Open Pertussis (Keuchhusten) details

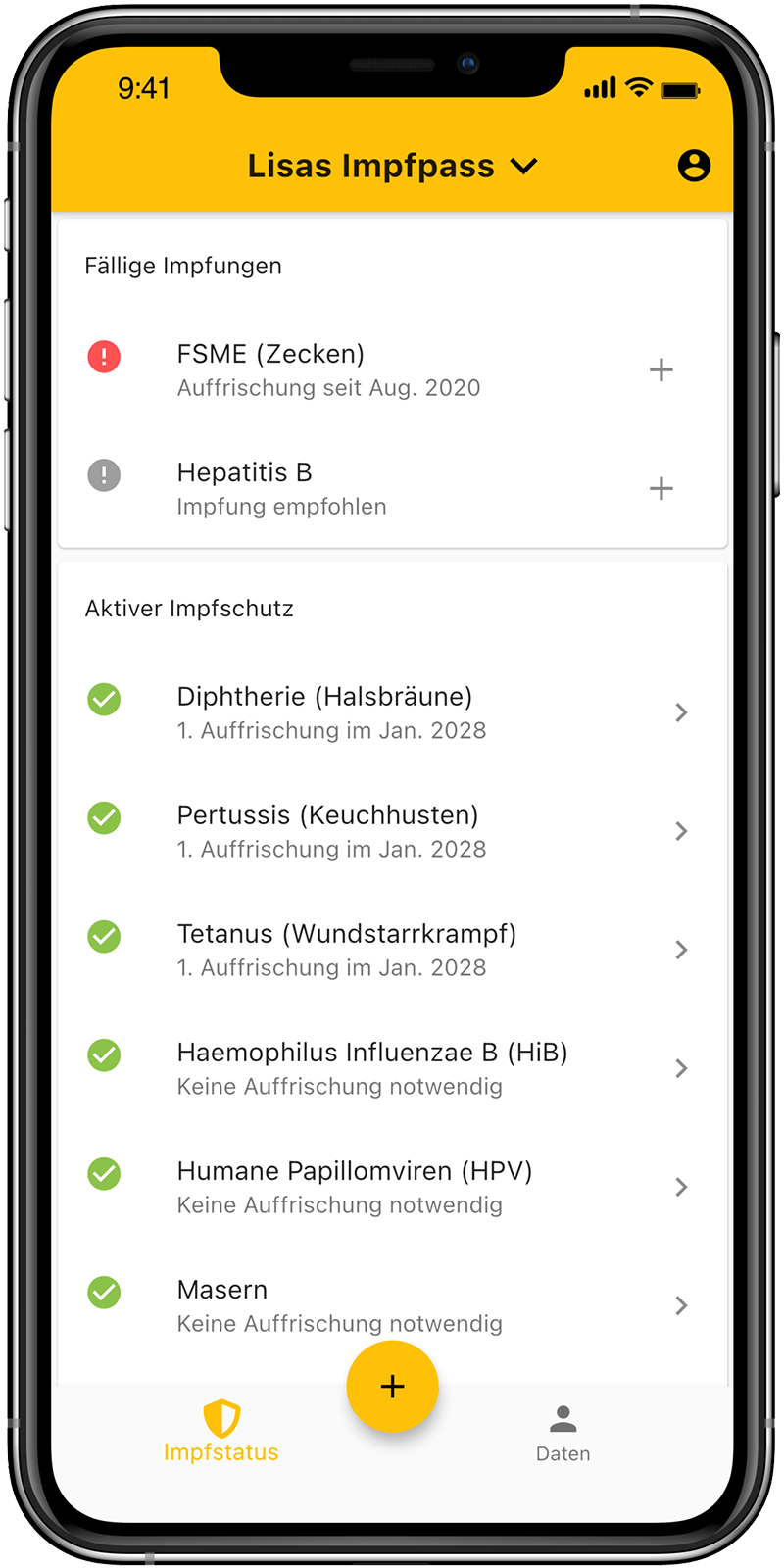pos(392,831)
